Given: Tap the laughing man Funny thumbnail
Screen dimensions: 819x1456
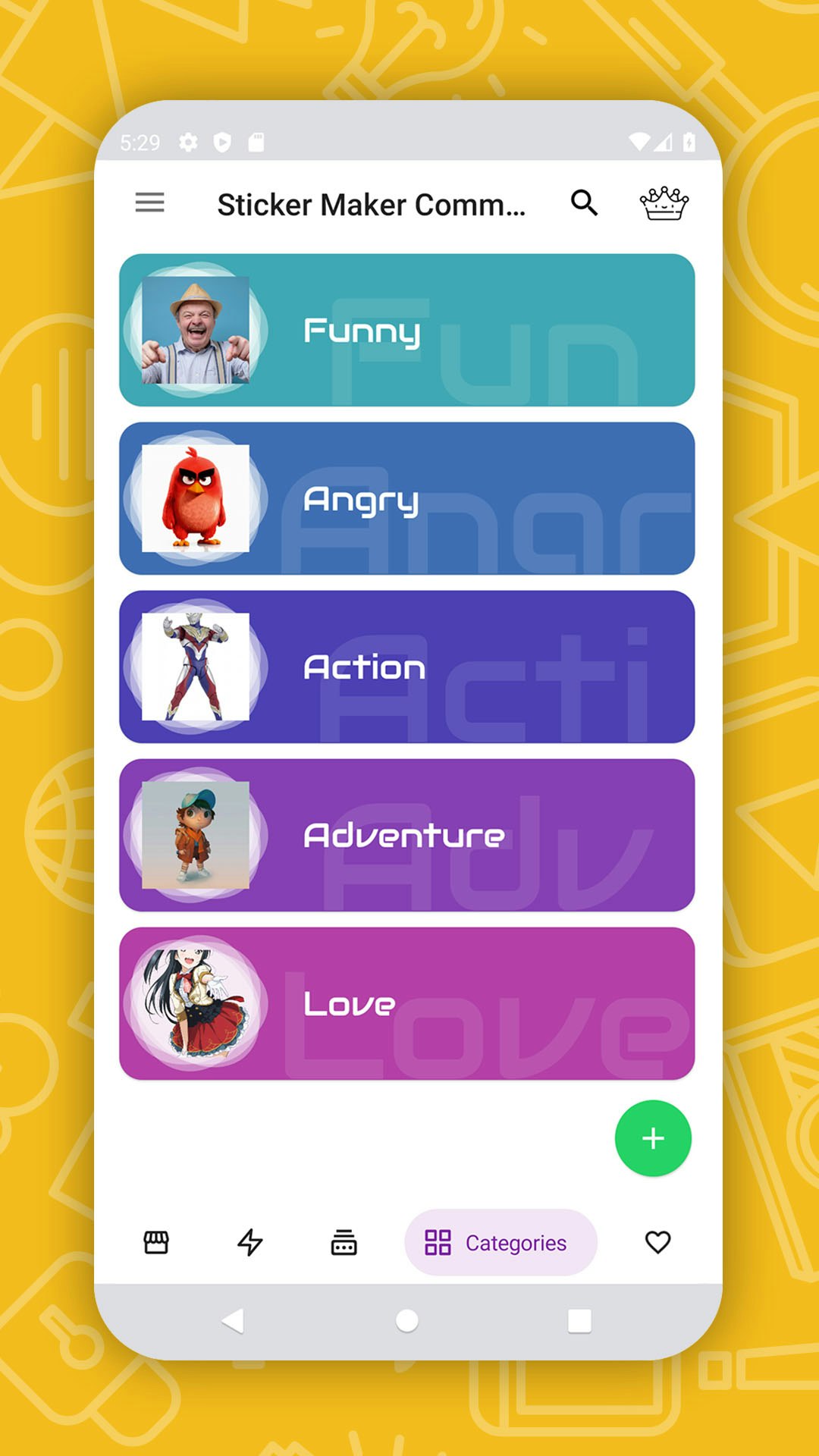Looking at the screenshot, I should (194, 330).
